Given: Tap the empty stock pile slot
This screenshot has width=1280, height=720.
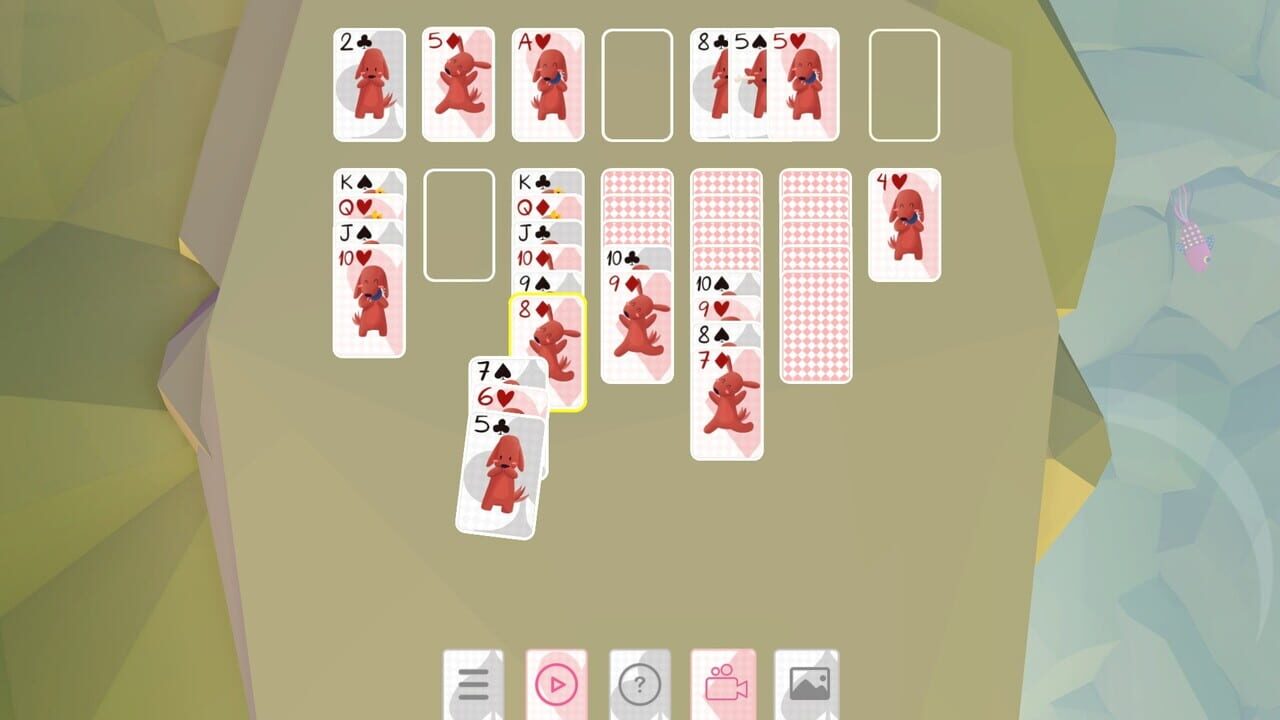Looking at the screenshot, I should pyautogui.click(x=904, y=85).
